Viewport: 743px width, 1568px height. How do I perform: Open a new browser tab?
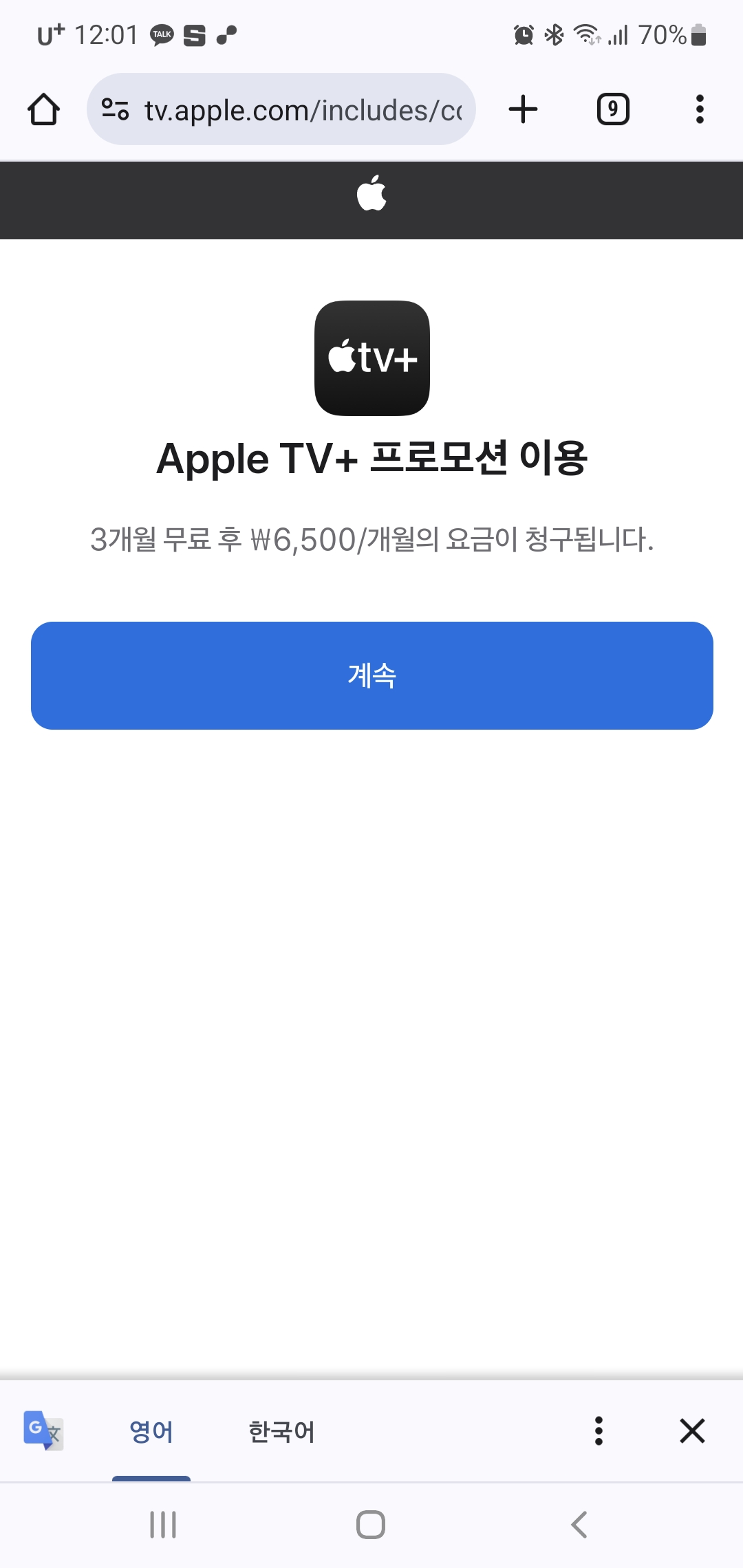point(523,109)
